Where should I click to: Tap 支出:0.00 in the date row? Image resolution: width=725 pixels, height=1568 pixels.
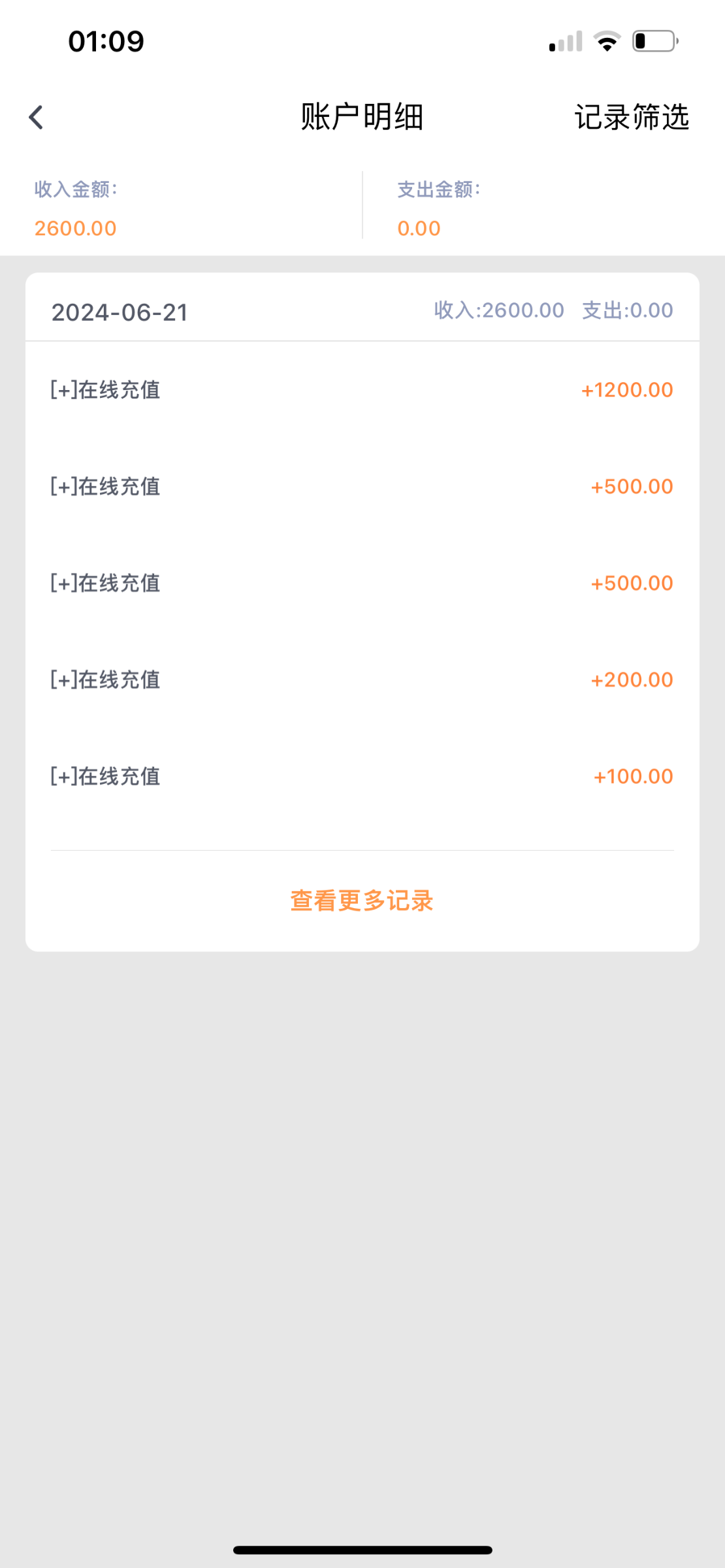[x=626, y=310]
